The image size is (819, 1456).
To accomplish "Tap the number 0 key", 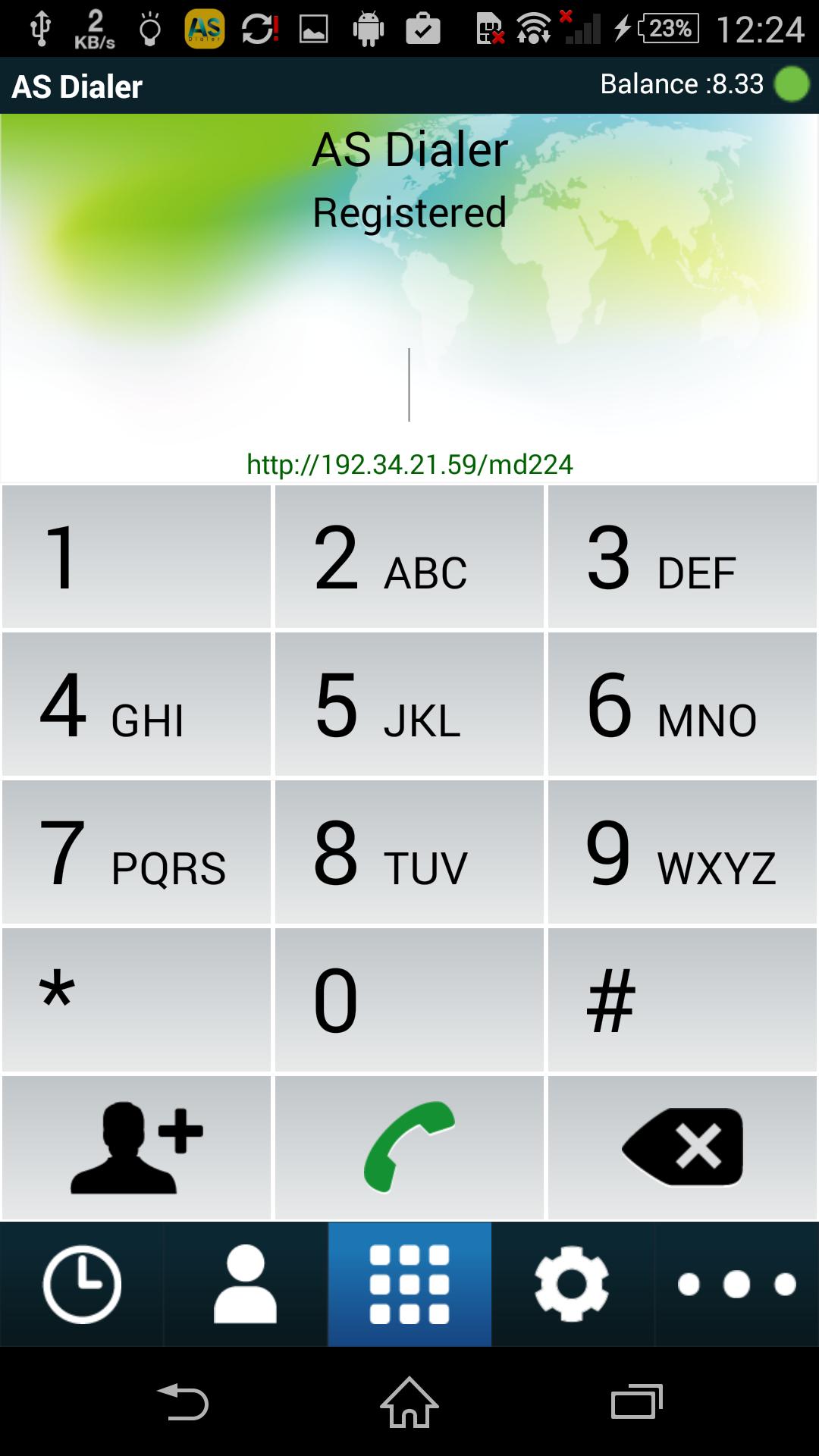I will pyautogui.click(x=409, y=999).
